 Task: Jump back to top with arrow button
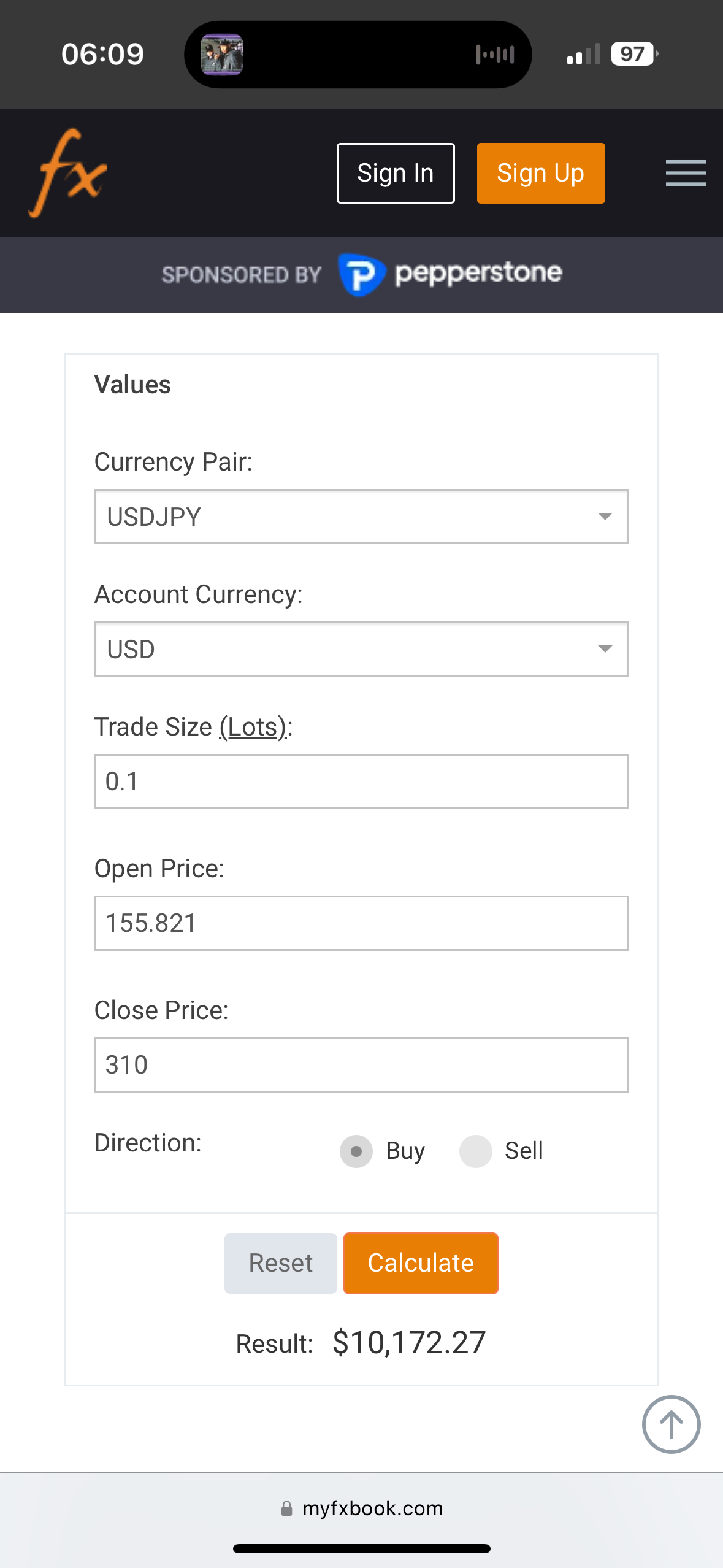coord(671,1424)
